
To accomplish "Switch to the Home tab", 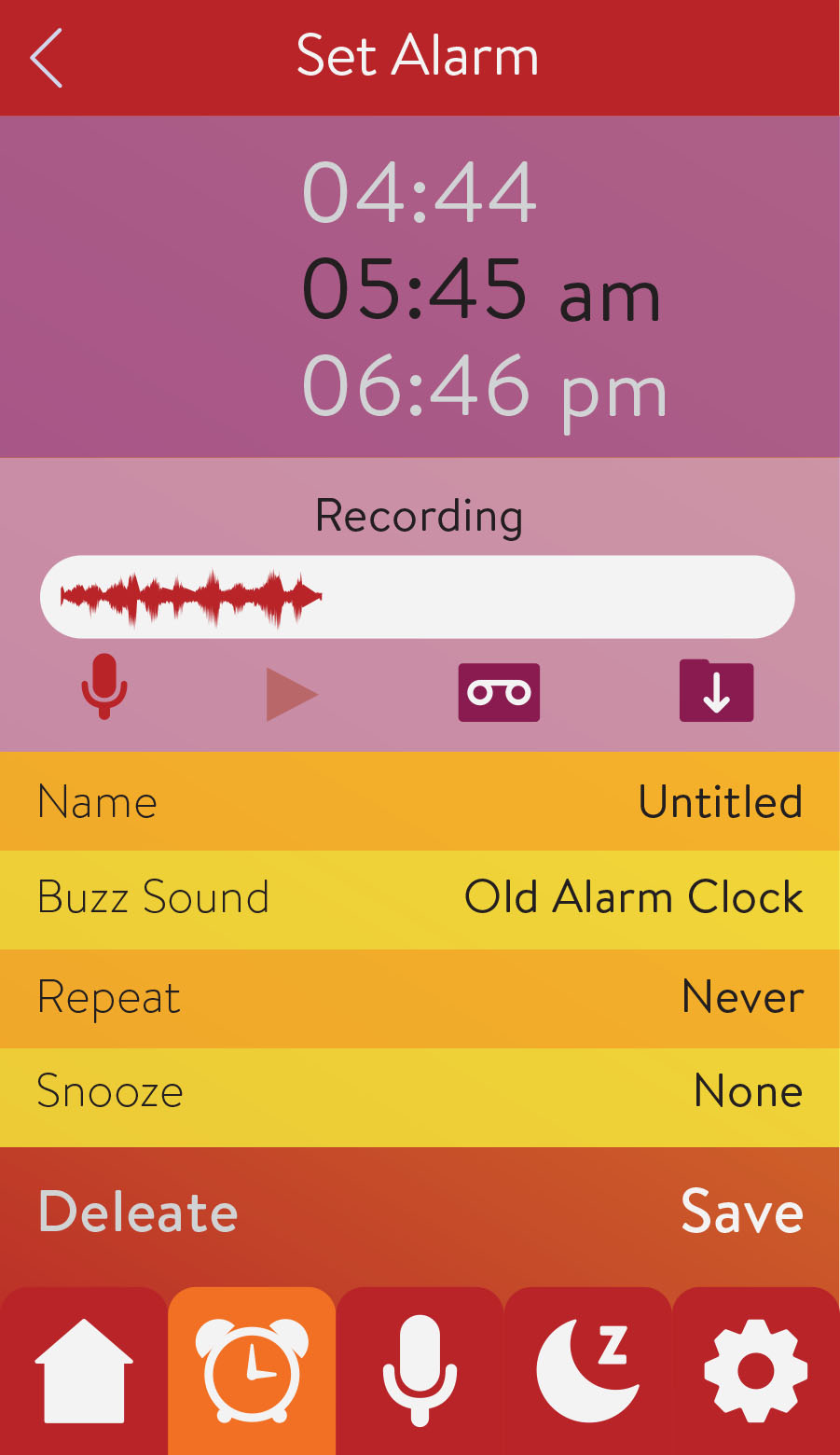I will tap(84, 1371).
